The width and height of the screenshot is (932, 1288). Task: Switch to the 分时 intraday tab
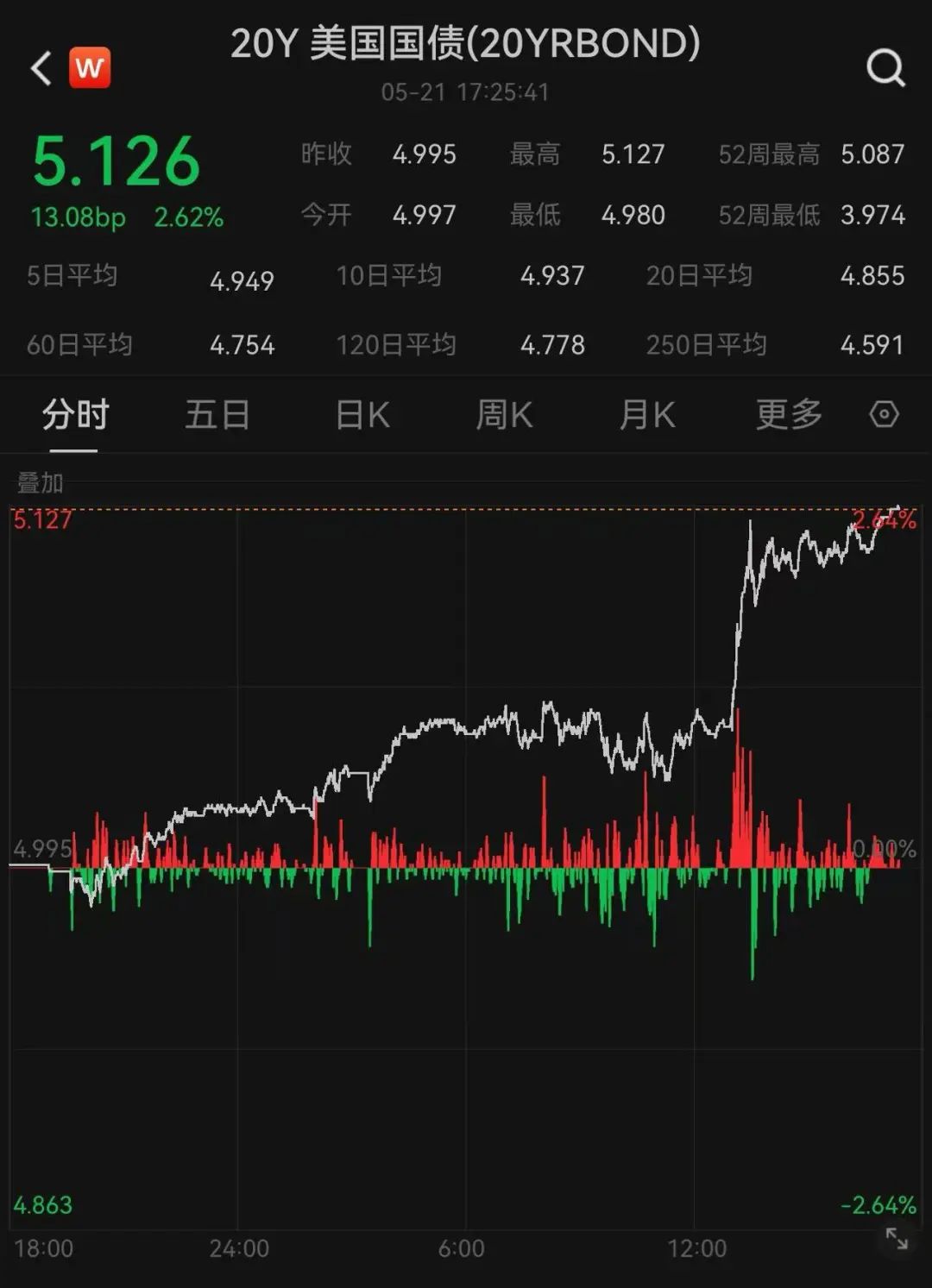74,415
